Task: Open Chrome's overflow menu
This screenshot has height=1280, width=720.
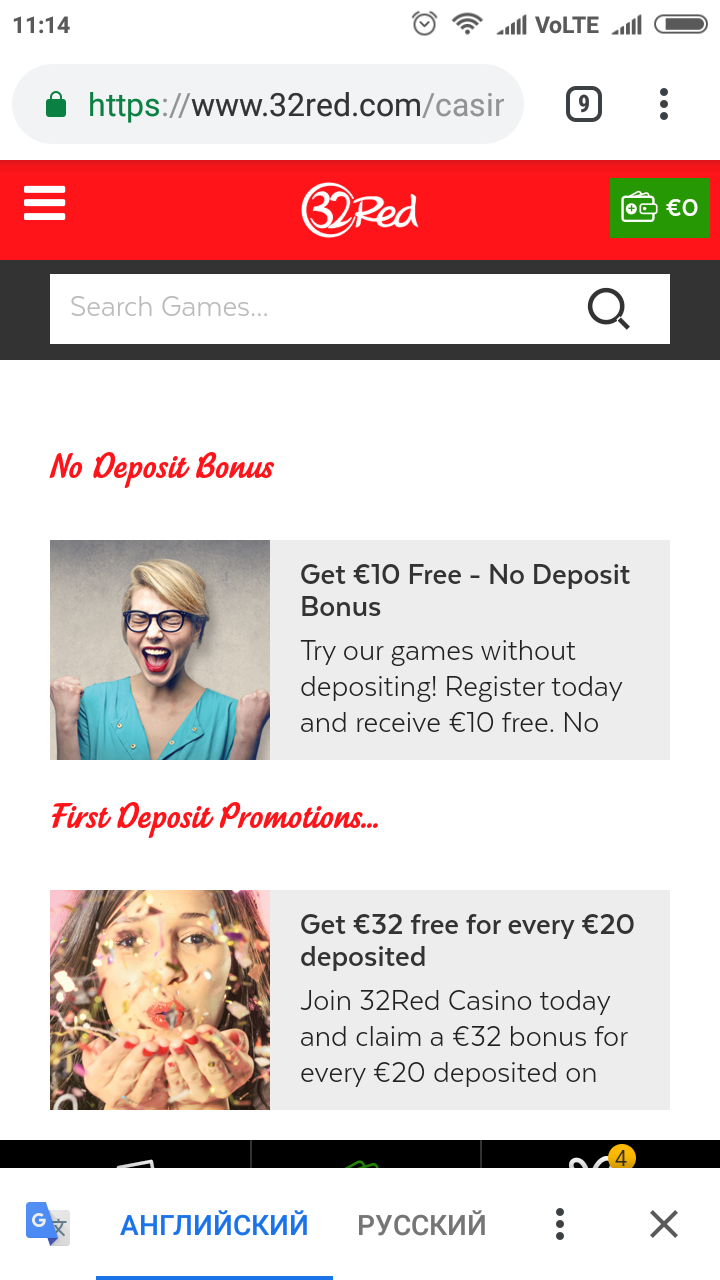Action: [x=664, y=104]
